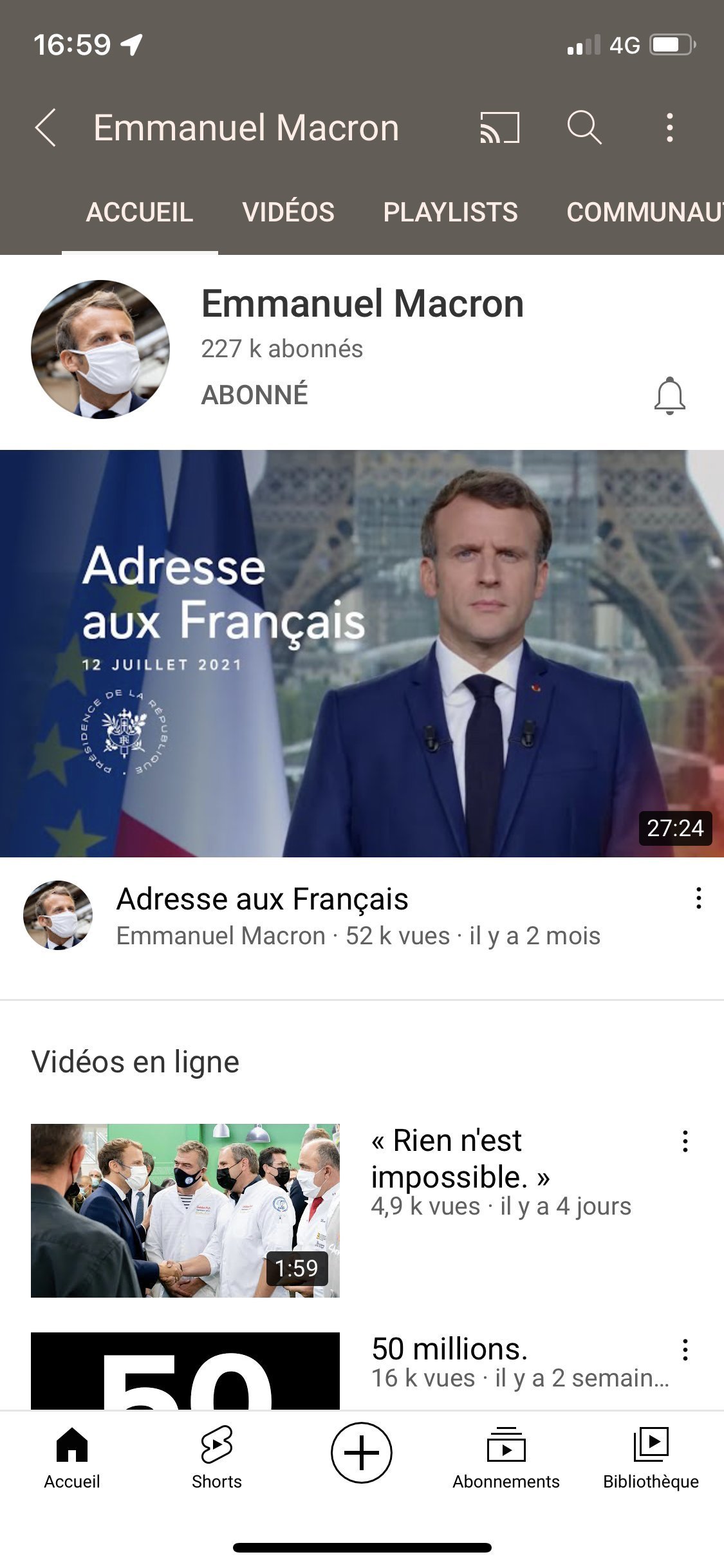Open options for 50 millions. video
724x1568 pixels.
pyautogui.click(x=685, y=1350)
